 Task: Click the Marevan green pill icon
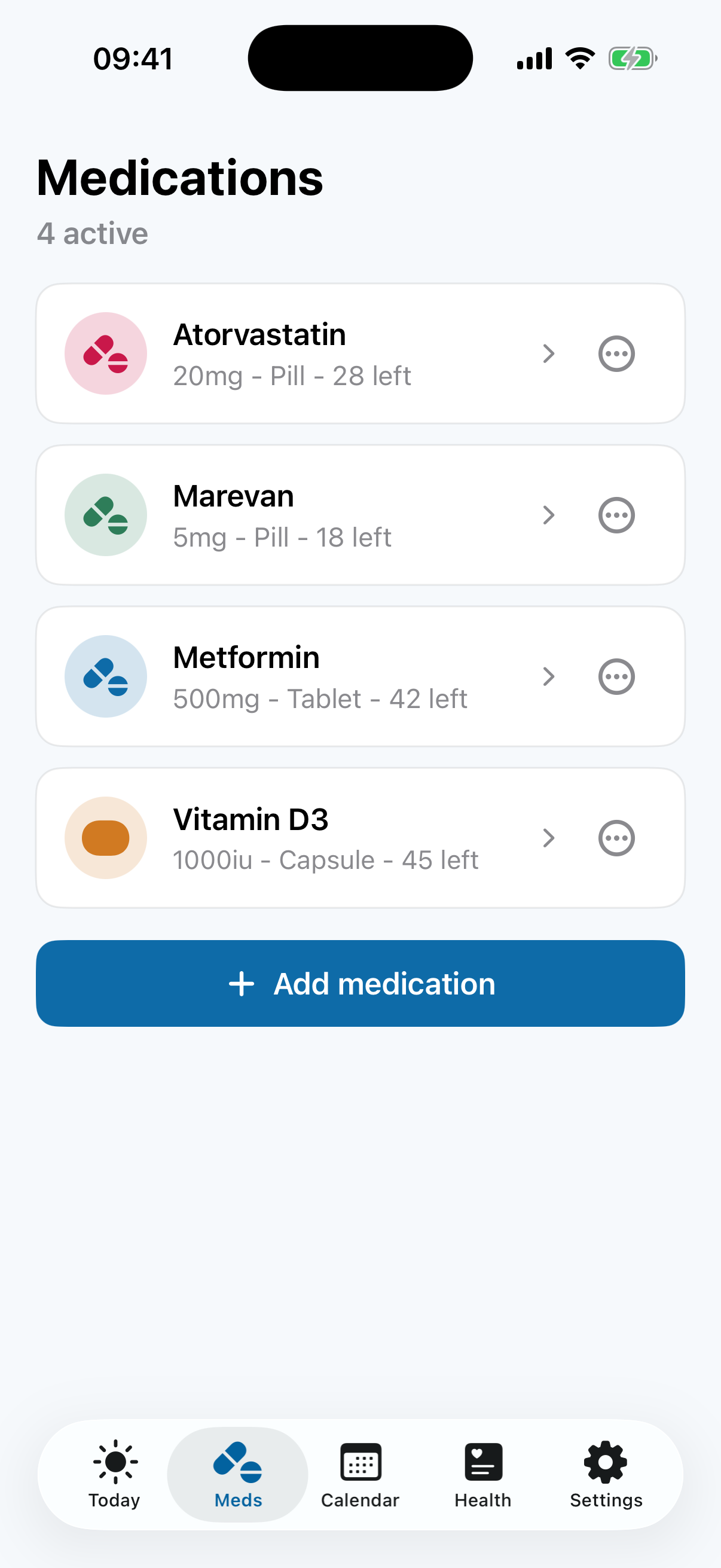(105, 514)
